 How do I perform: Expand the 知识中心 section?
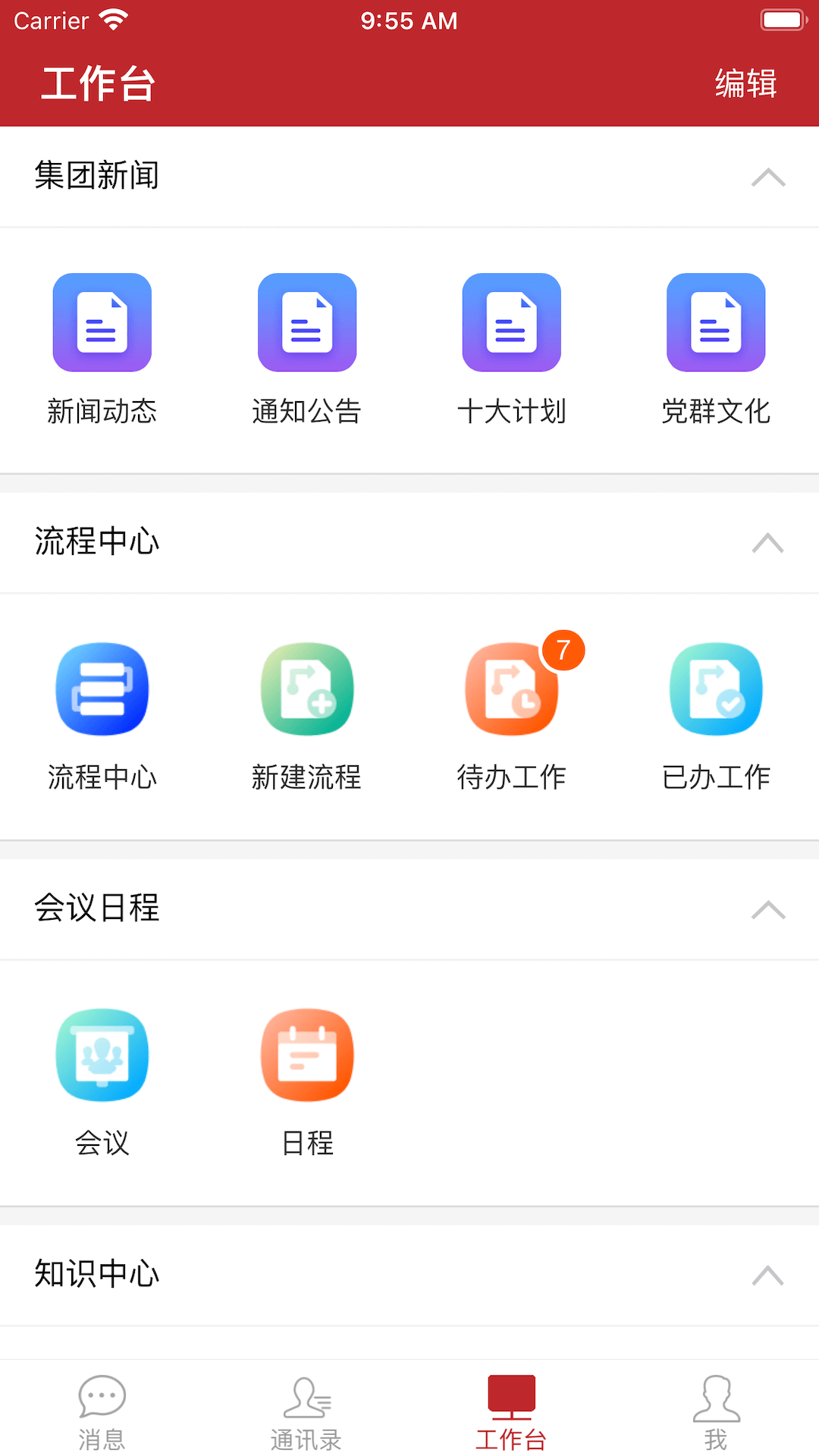tap(769, 1276)
